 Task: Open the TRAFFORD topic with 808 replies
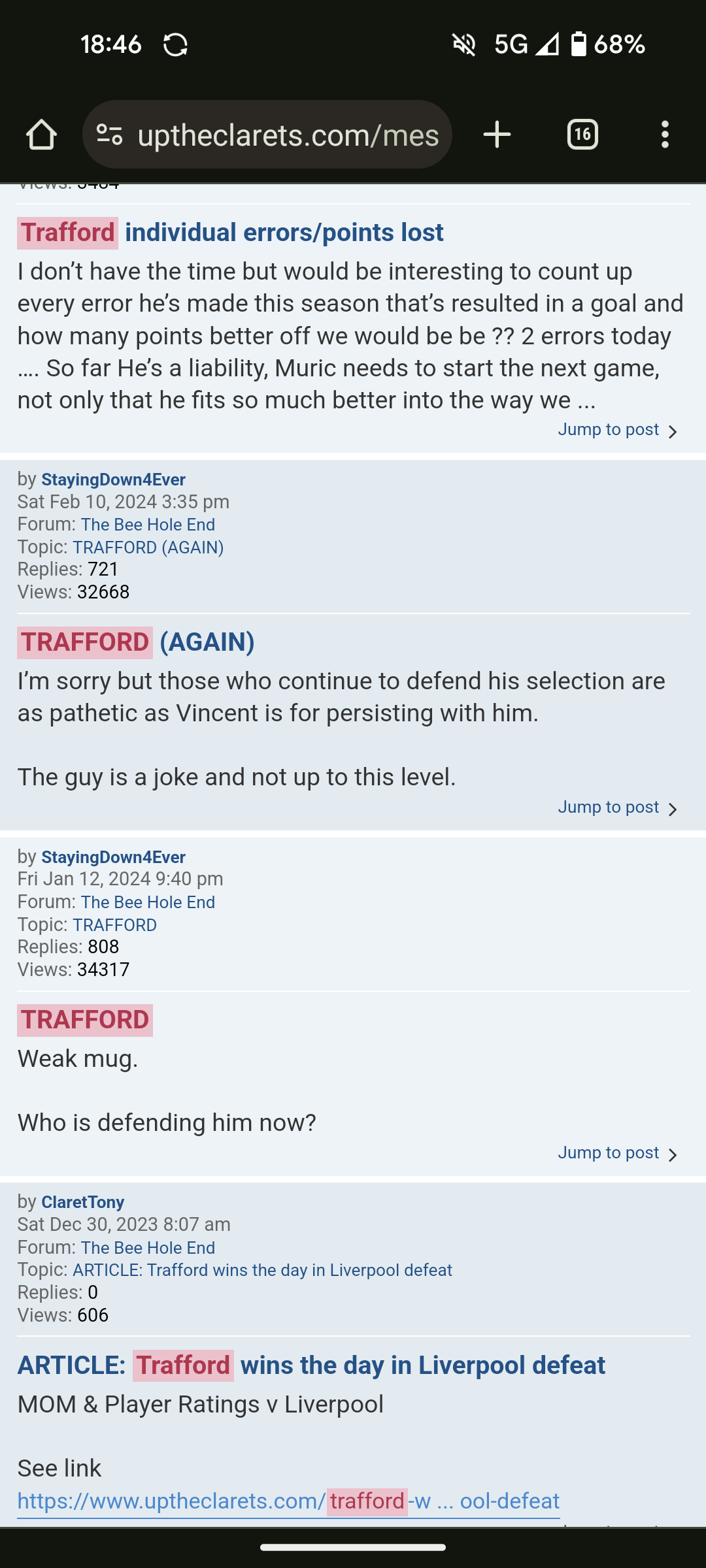point(114,925)
